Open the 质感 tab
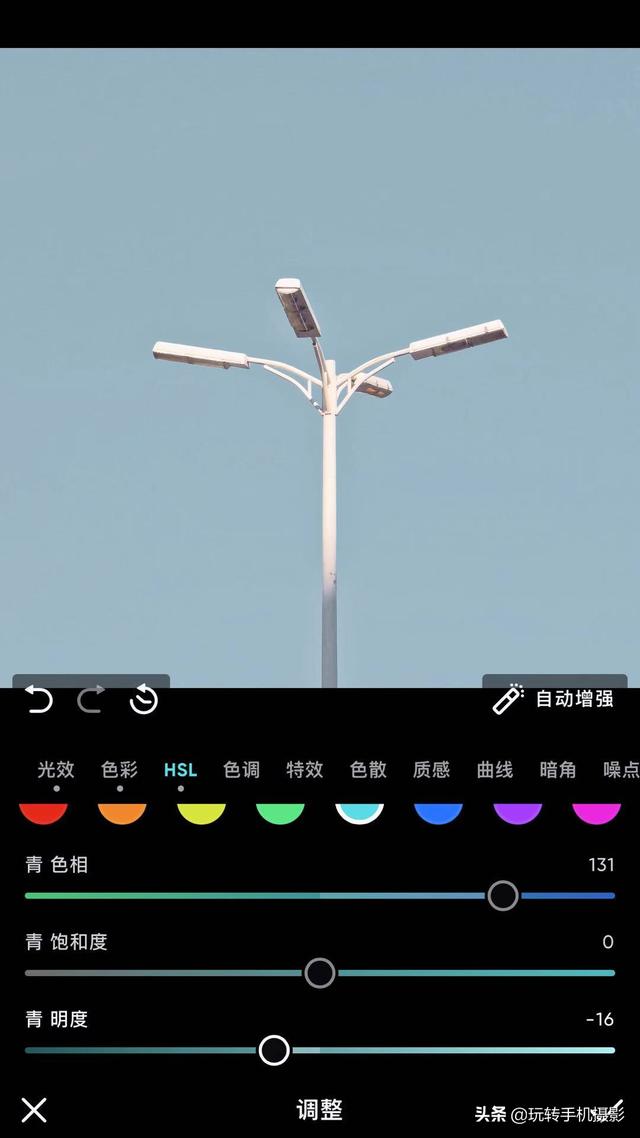This screenshot has width=640, height=1138. [x=431, y=769]
